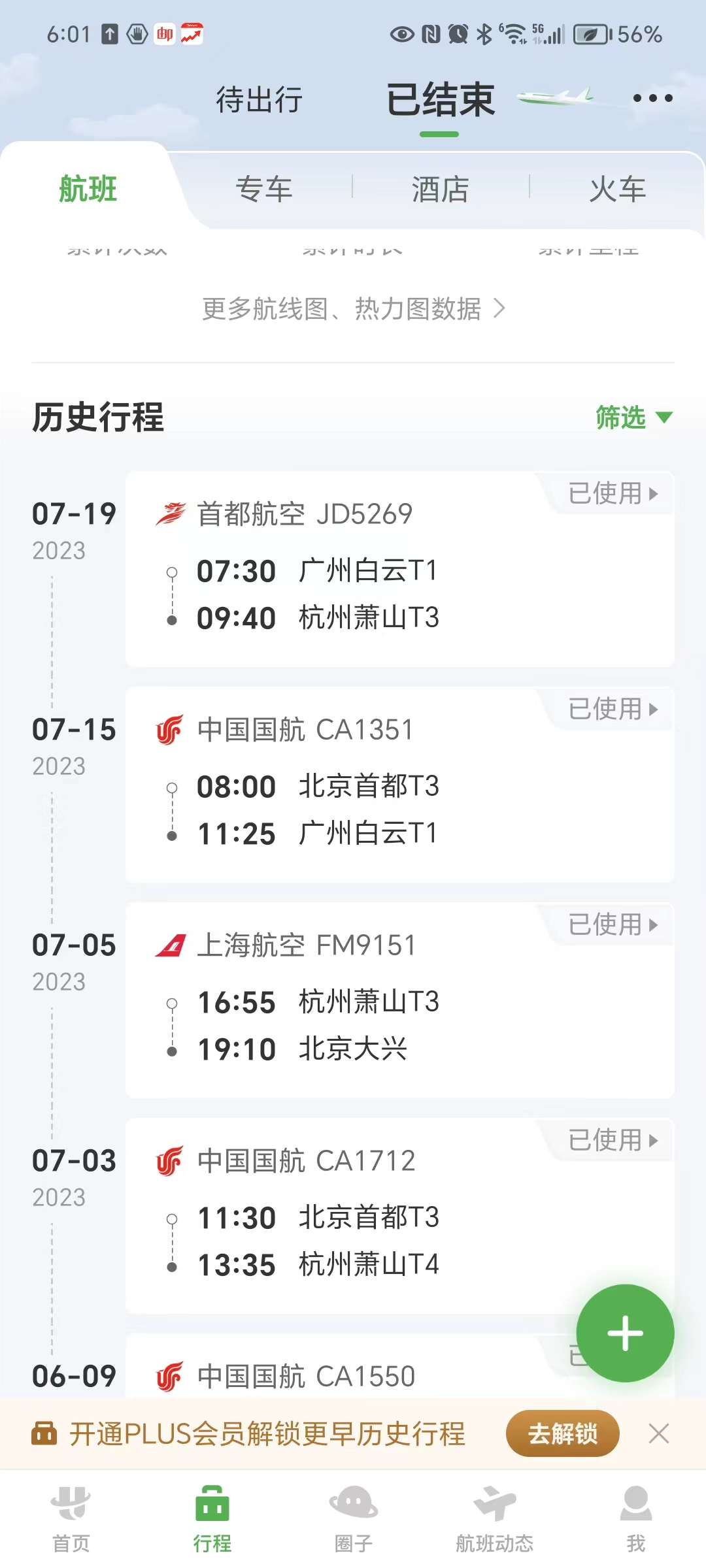
Task: Open the 中国国航 CA1550 trip card
Action: click(340, 1375)
